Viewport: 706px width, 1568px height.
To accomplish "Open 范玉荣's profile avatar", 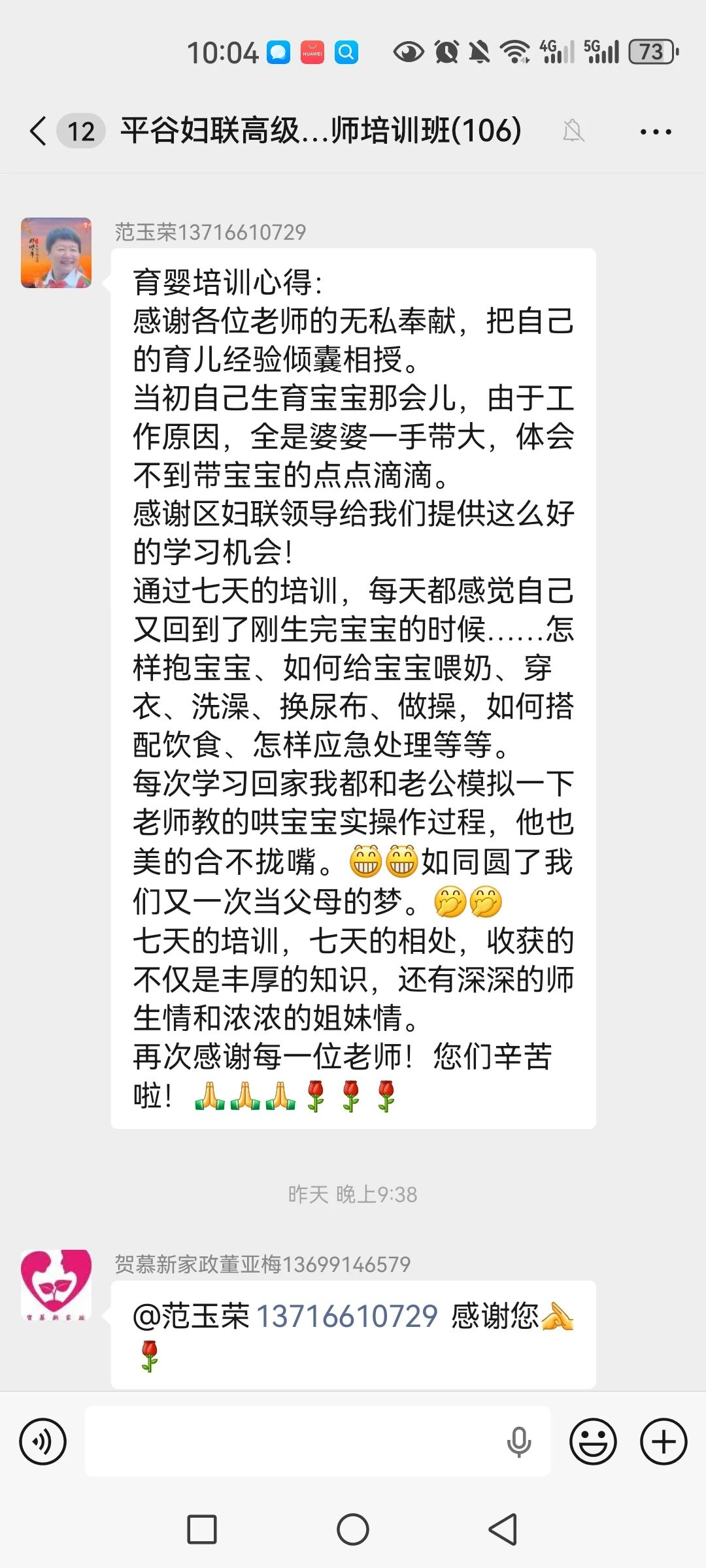I will pyautogui.click(x=56, y=253).
